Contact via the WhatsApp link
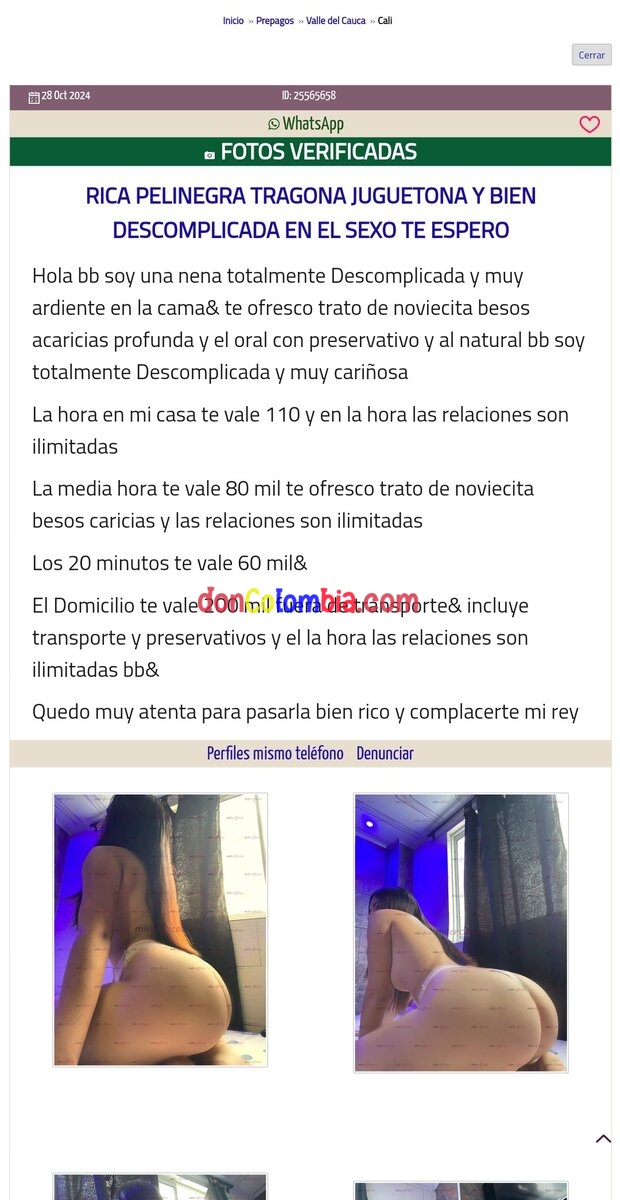The width and height of the screenshot is (620, 1200). [306, 124]
